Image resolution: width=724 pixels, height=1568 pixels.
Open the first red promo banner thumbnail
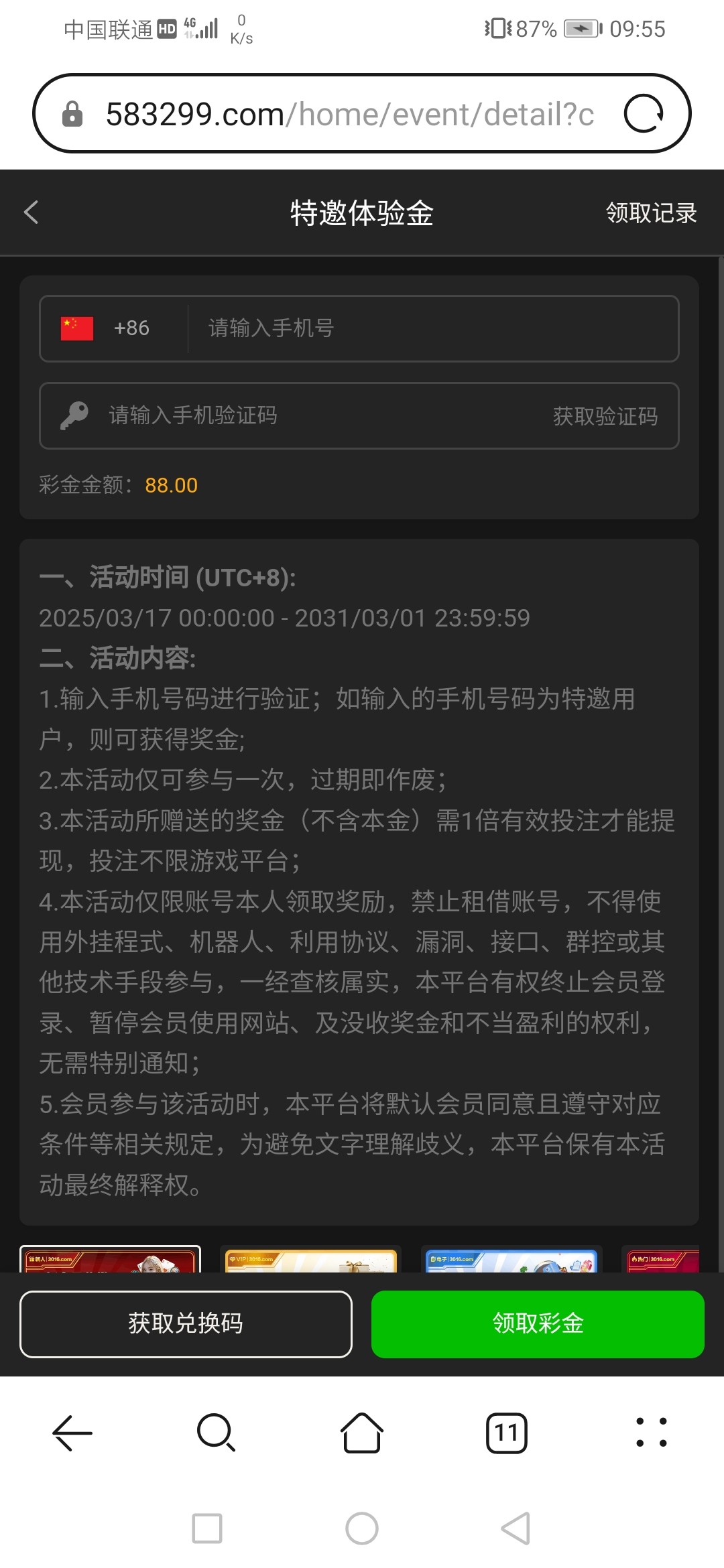point(111,1260)
